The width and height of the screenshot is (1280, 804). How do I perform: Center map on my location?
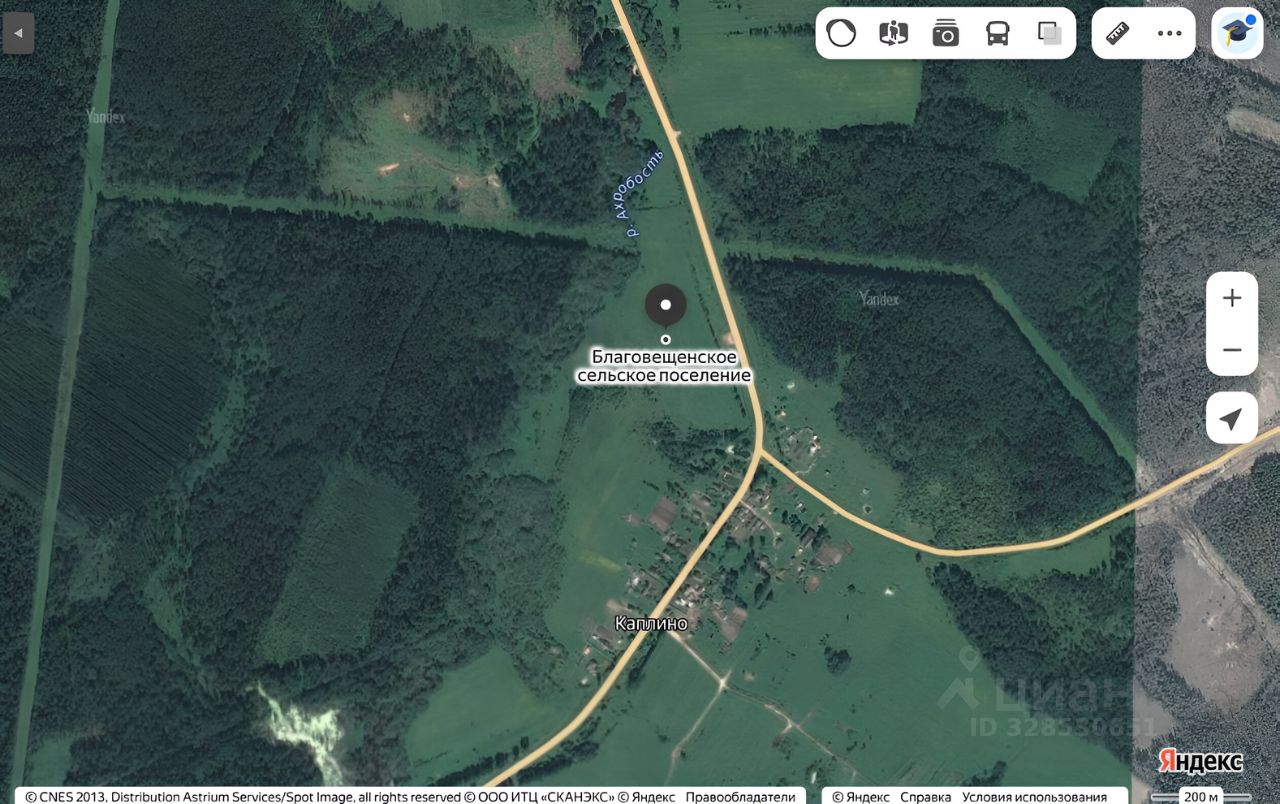[1232, 418]
